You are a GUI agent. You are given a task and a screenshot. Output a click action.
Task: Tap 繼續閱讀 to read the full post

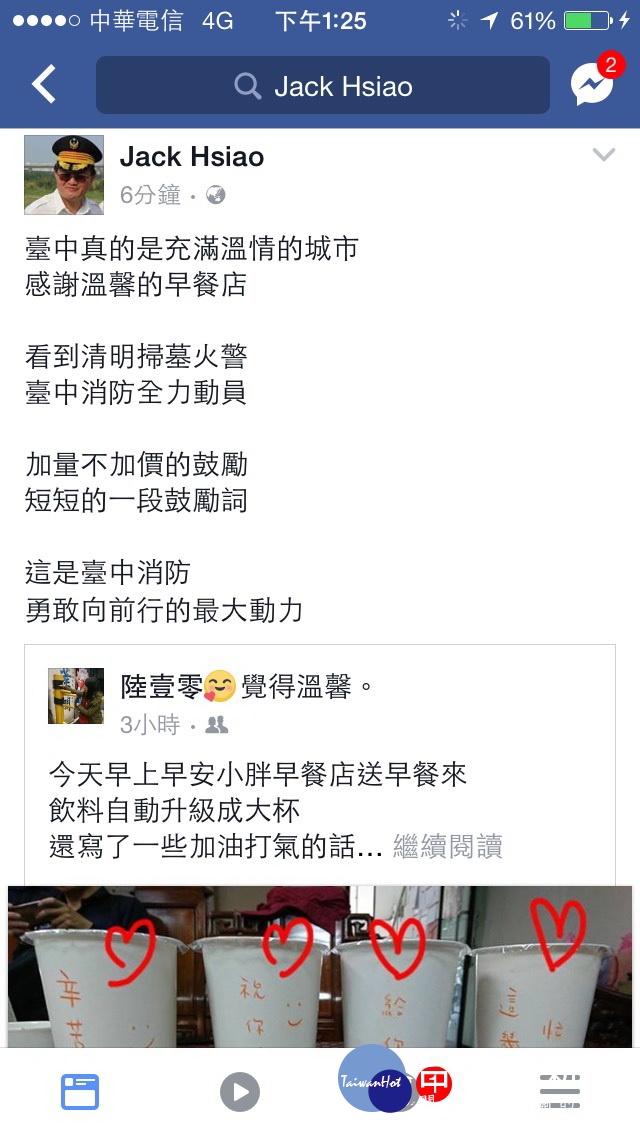pyautogui.click(x=448, y=847)
